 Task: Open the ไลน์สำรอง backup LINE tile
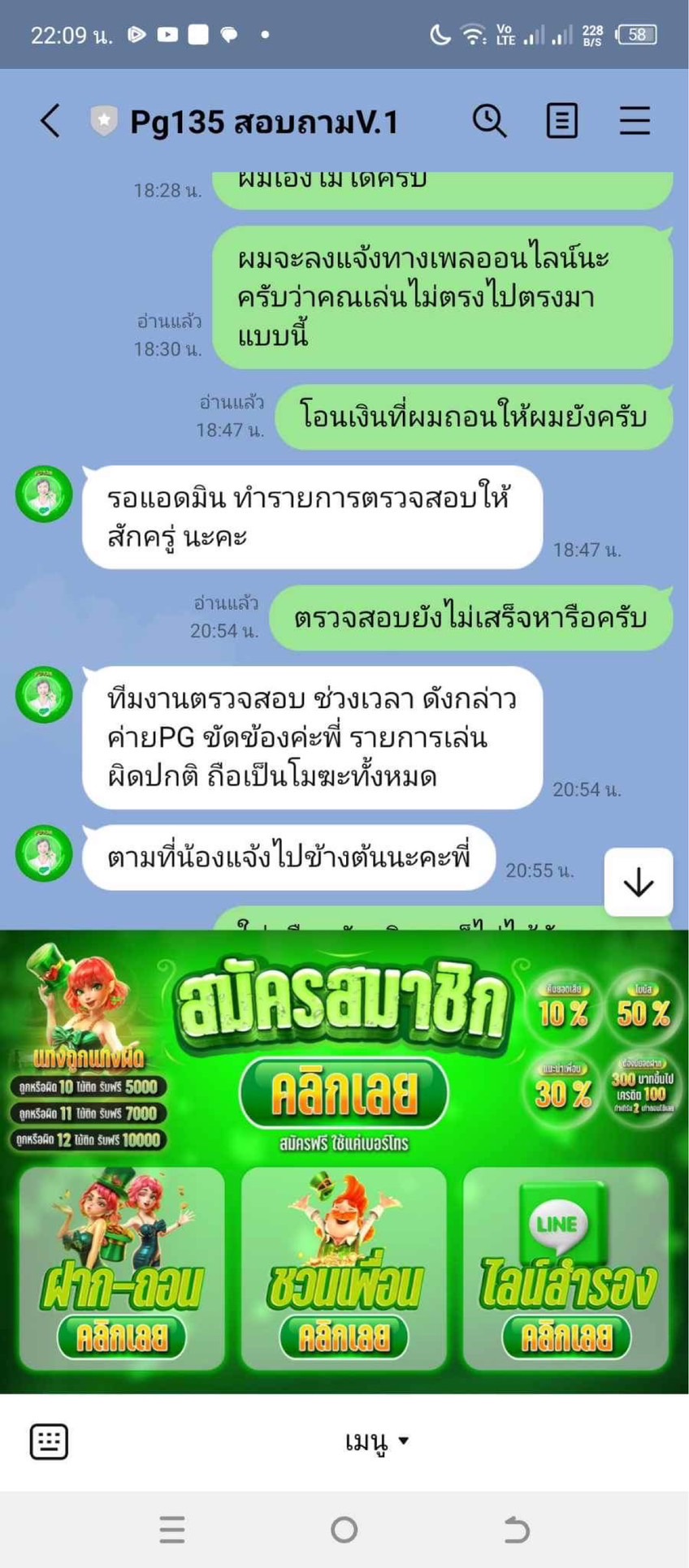click(565, 1268)
